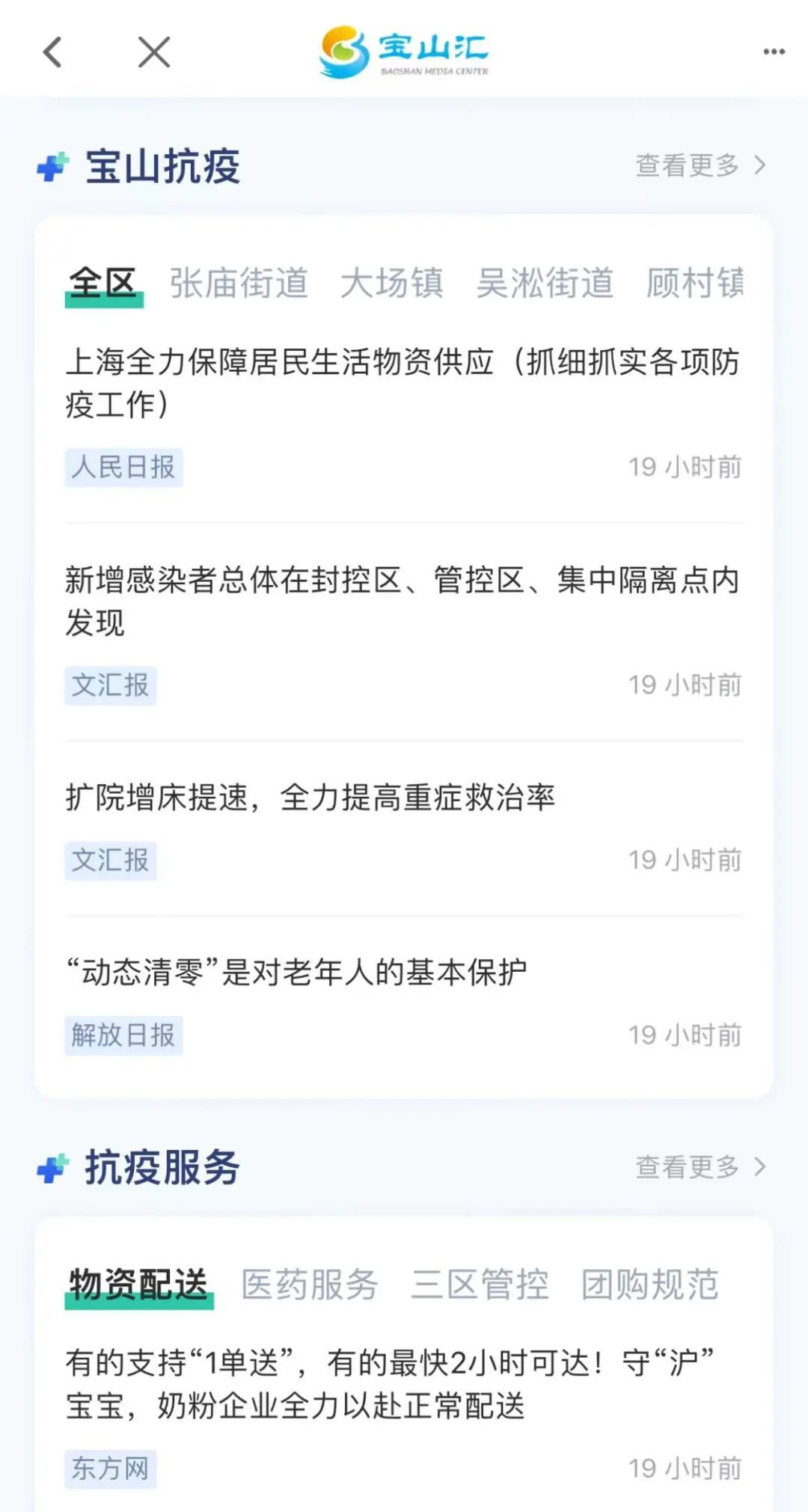This screenshot has height=1512, width=808.
Task: Select the 全区 tab
Action: pyautogui.click(x=103, y=284)
